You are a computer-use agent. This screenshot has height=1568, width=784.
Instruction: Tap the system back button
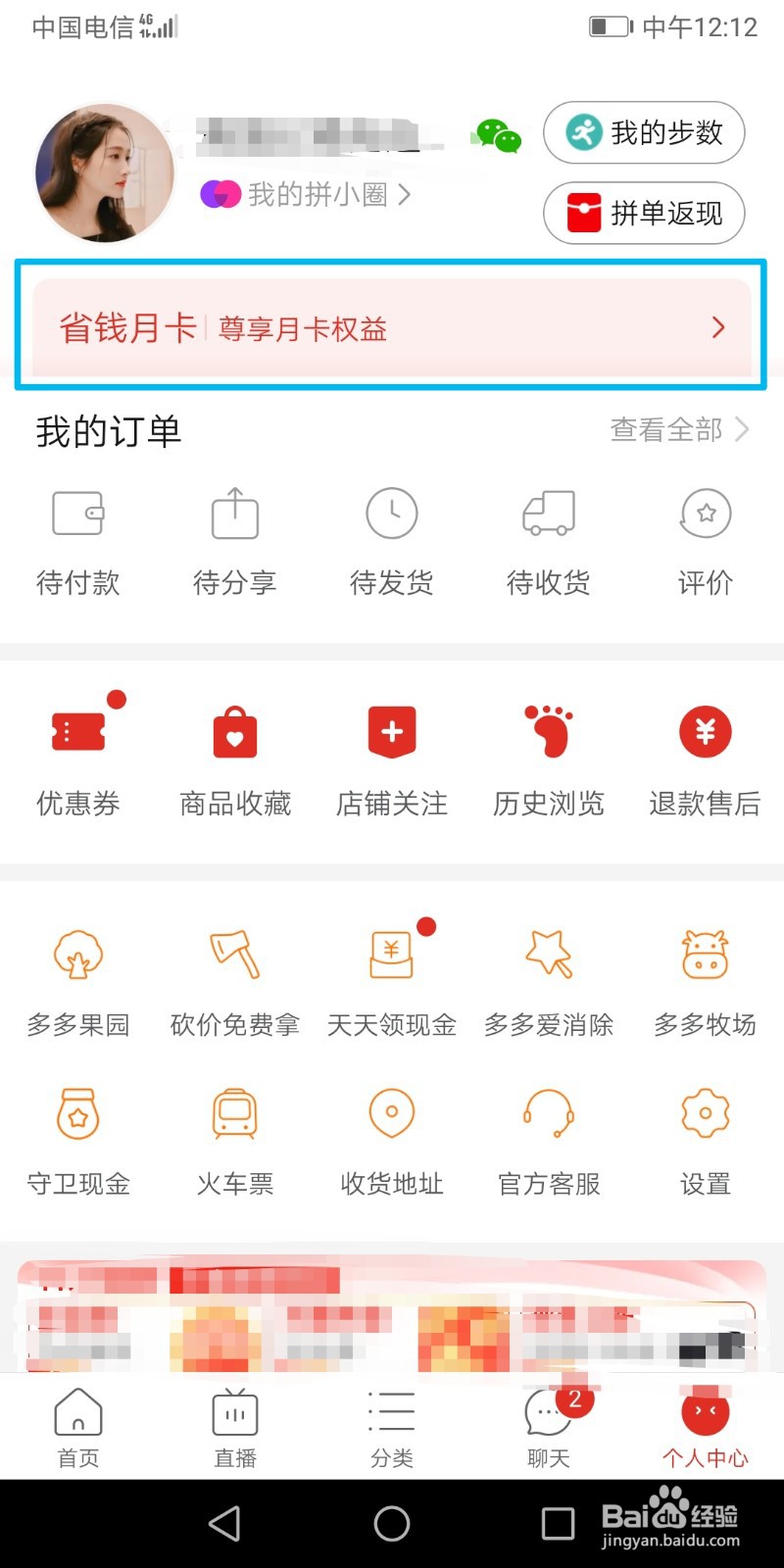[225, 1523]
